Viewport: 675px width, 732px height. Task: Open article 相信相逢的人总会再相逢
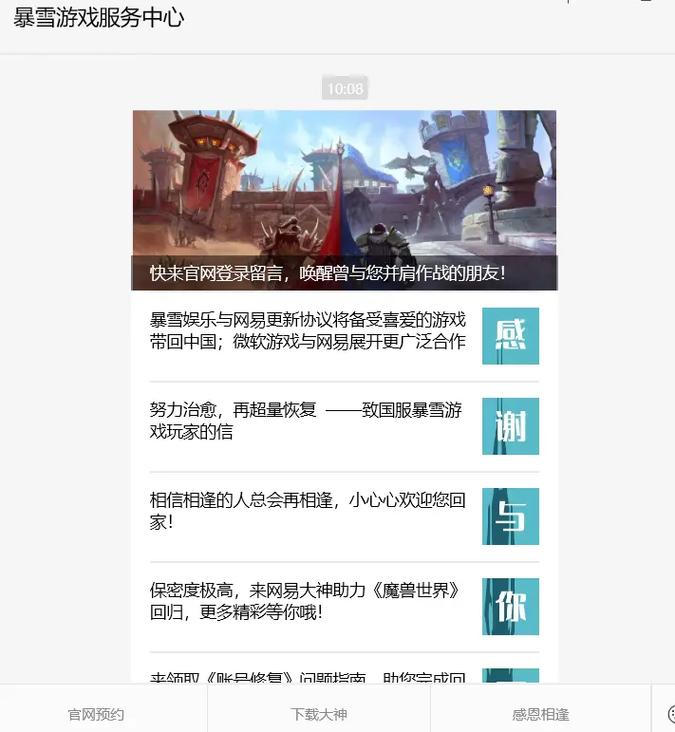click(x=308, y=511)
